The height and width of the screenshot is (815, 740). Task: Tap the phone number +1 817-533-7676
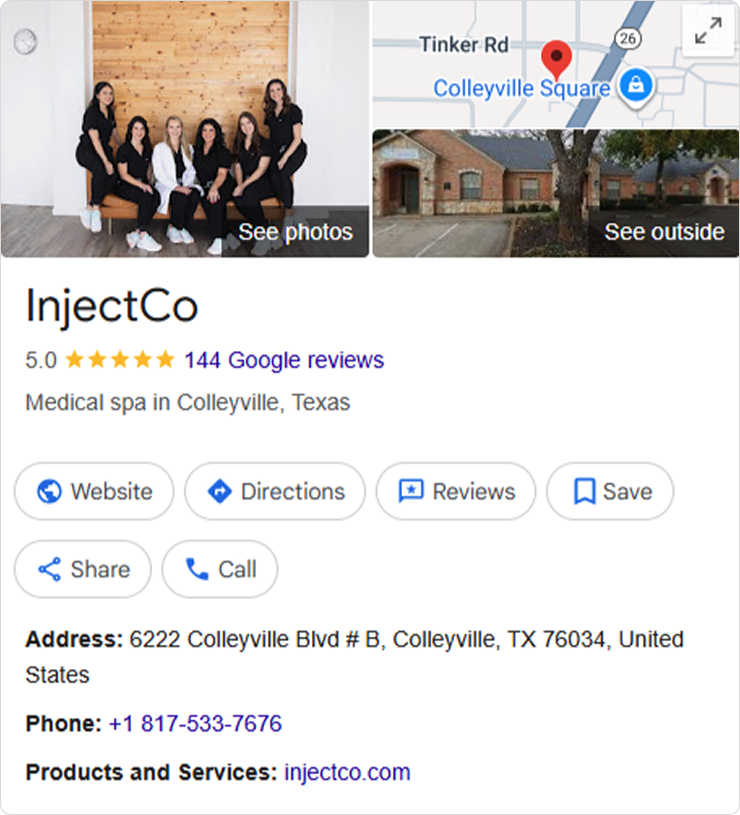195,723
